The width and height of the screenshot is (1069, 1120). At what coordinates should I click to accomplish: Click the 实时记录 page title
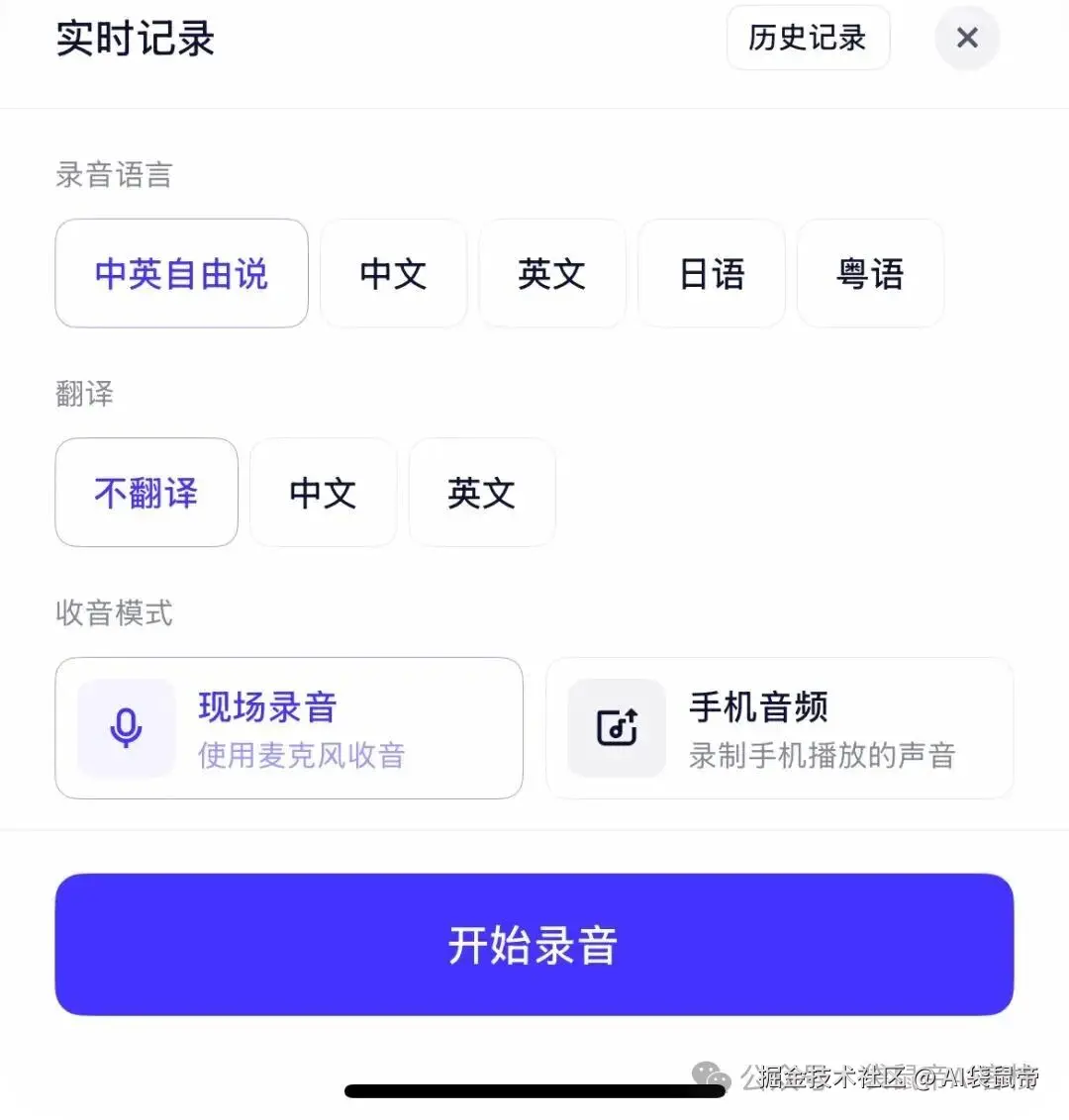pyautogui.click(x=133, y=38)
